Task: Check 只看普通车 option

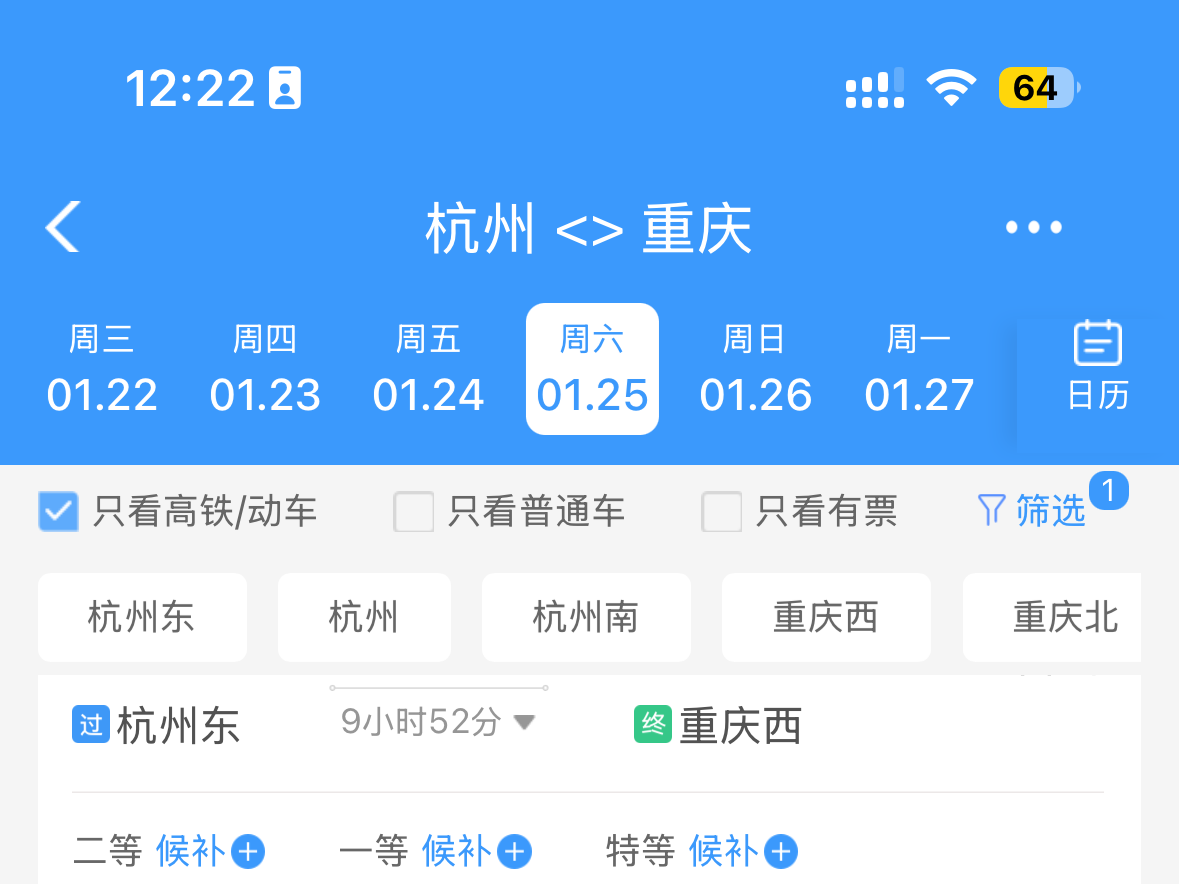Action: (413, 512)
